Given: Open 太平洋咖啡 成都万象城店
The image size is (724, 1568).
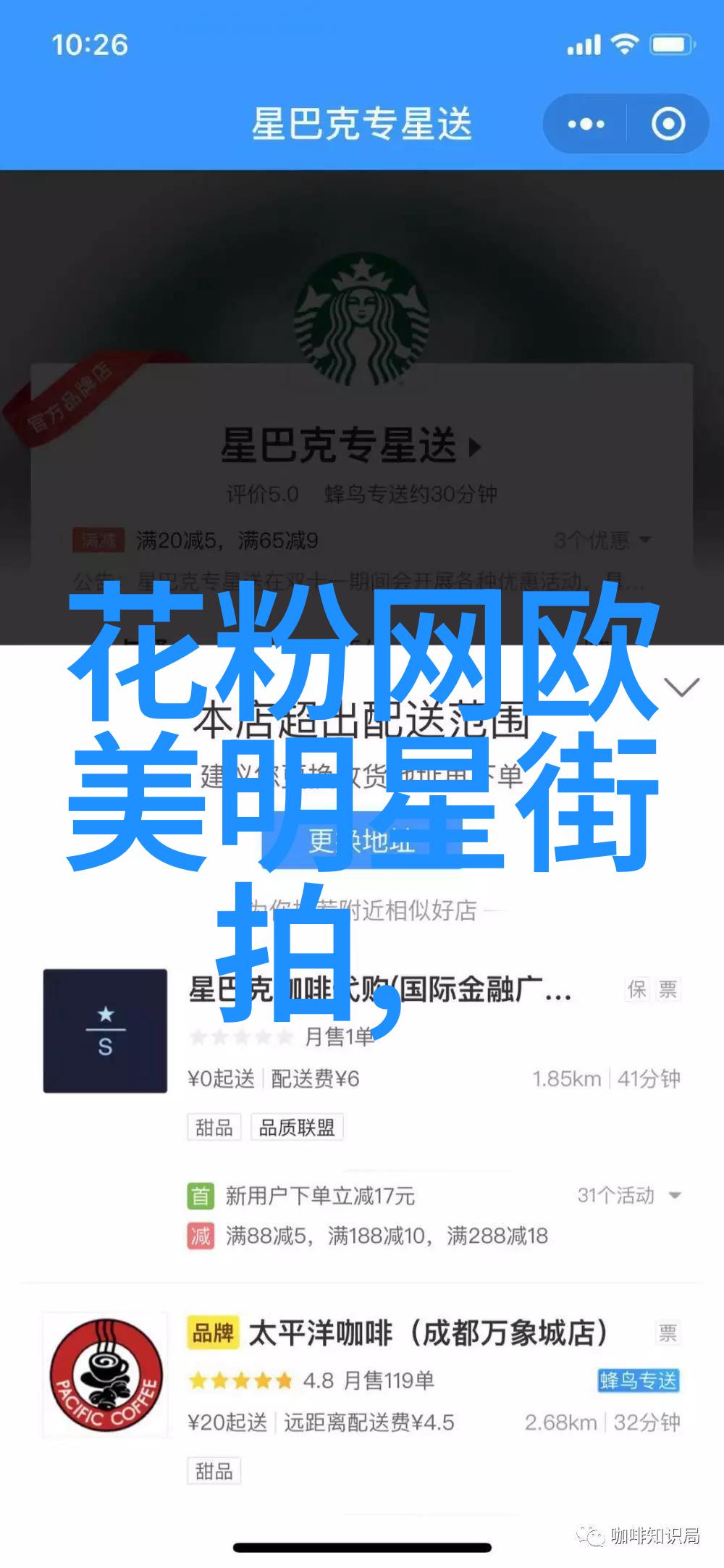Looking at the screenshot, I should (x=427, y=1333).
